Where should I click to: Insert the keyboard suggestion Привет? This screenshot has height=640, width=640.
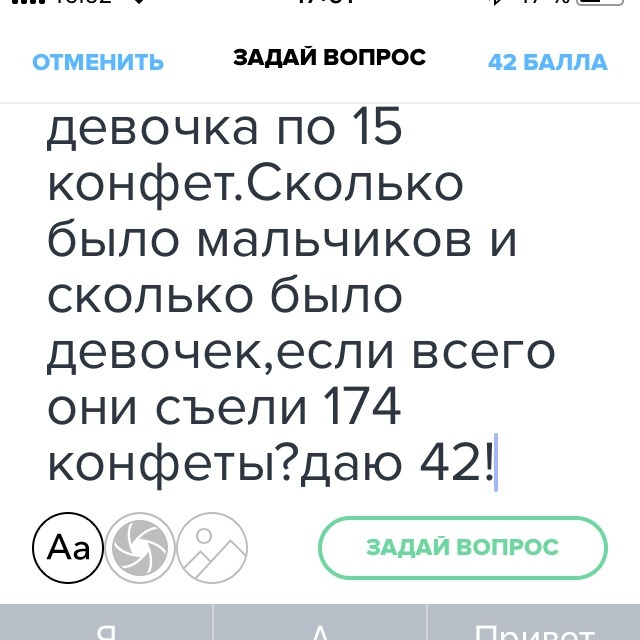click(x=534, y=623)
